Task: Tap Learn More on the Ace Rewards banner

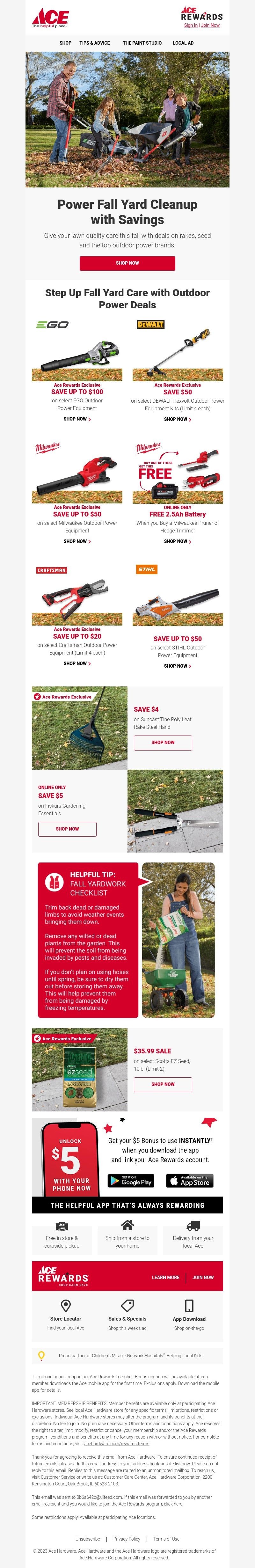Action: tap(165, 1277)
